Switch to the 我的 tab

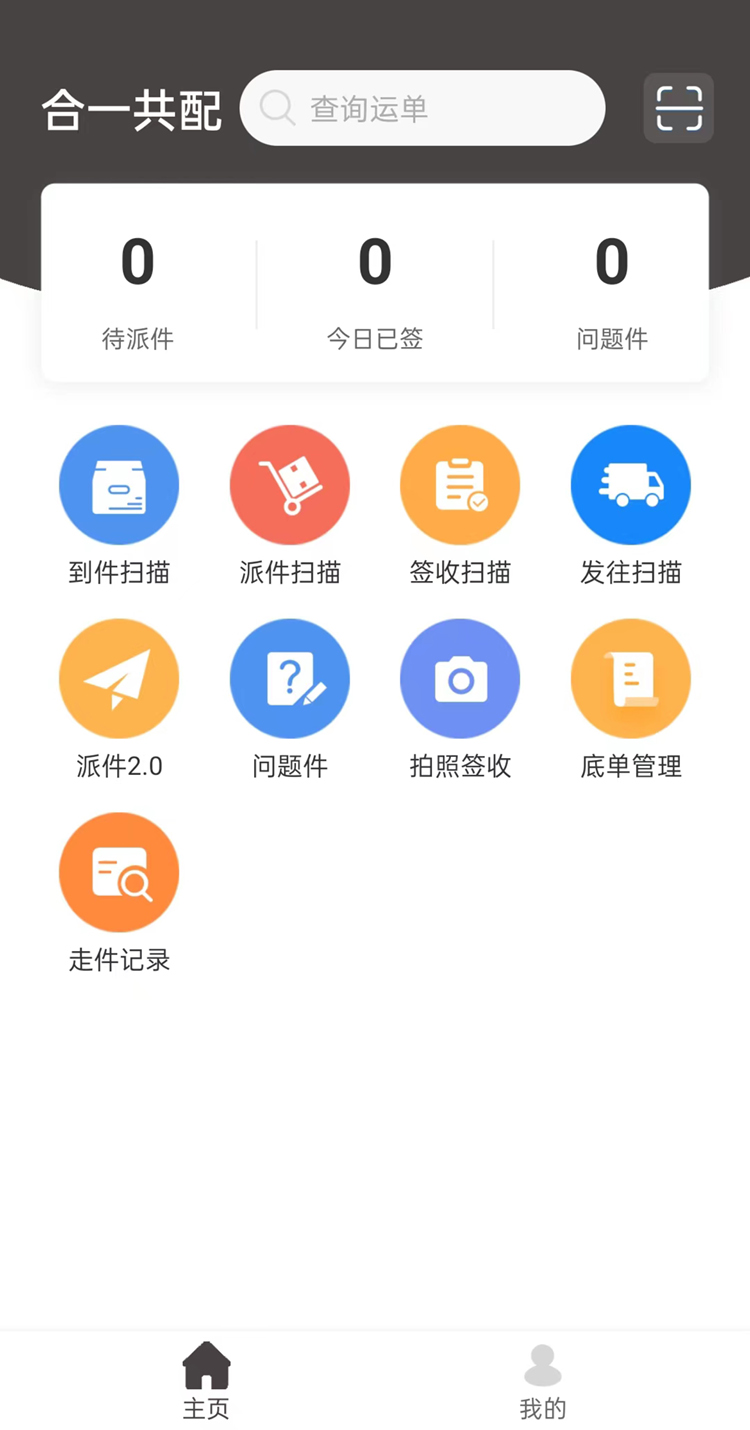tap(543, 1382)
